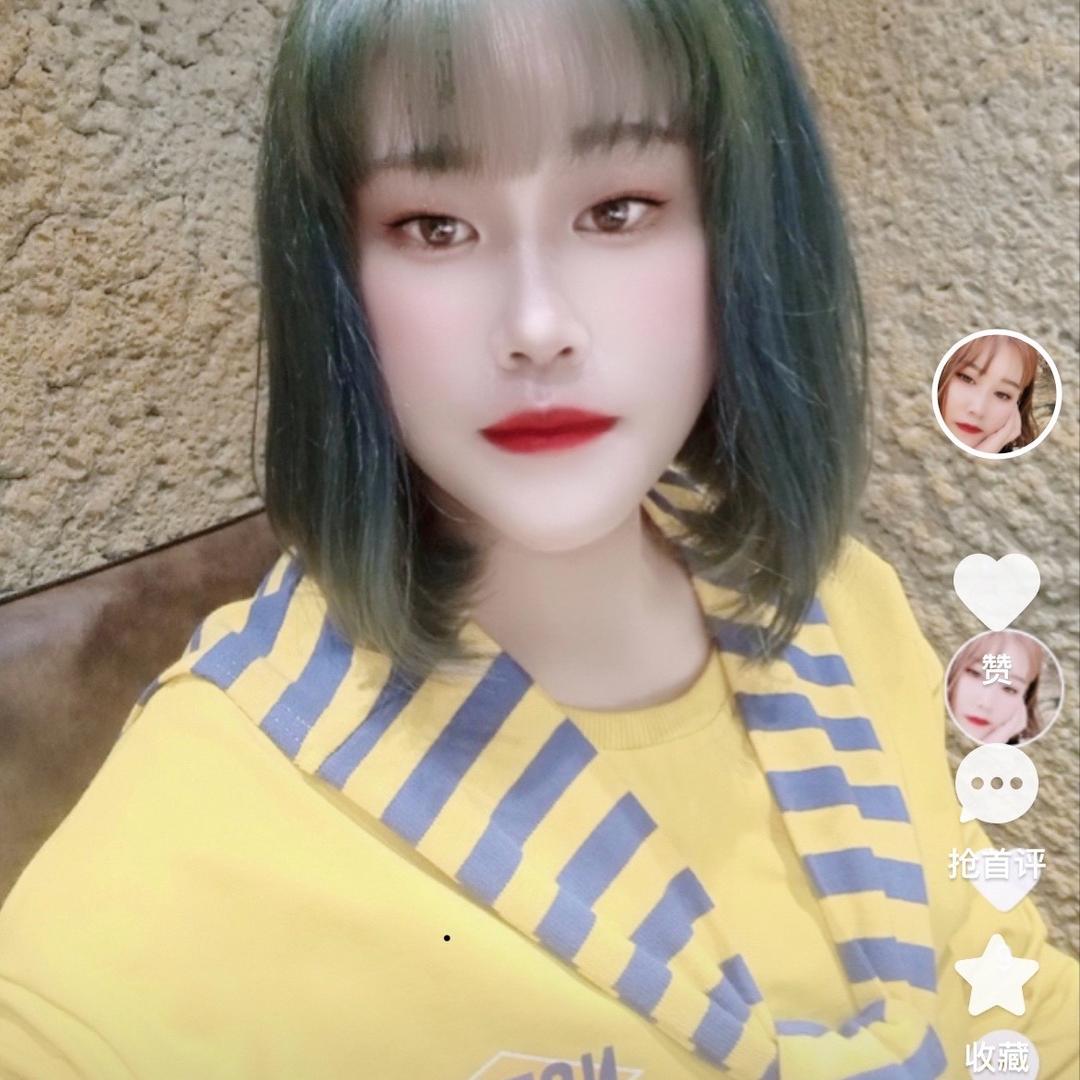This screenshot has height=1080, width=1080.
Task: Open the video author's profile avatar
Action: point(996,394)
